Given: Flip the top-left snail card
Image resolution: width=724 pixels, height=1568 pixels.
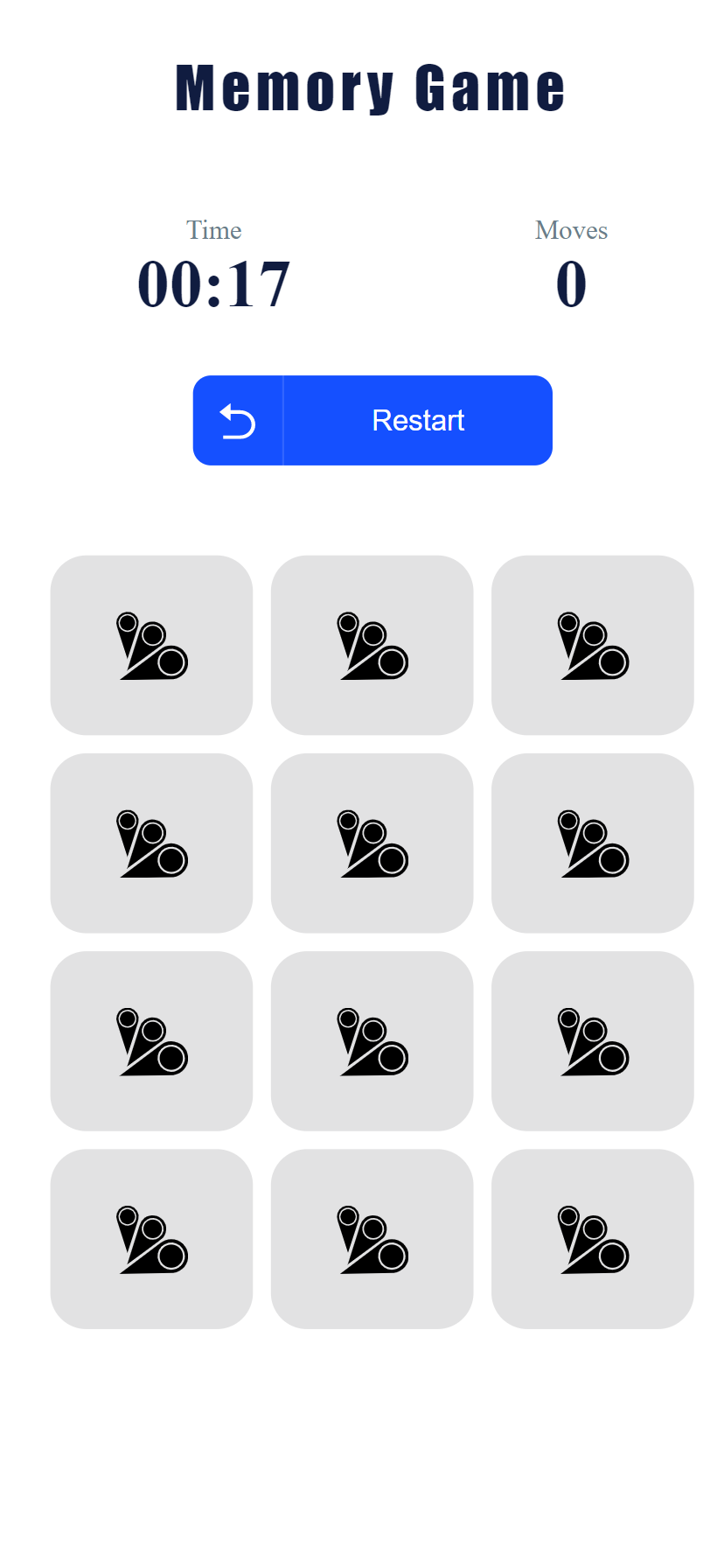Looking at the screenshot, I should 150,645.
